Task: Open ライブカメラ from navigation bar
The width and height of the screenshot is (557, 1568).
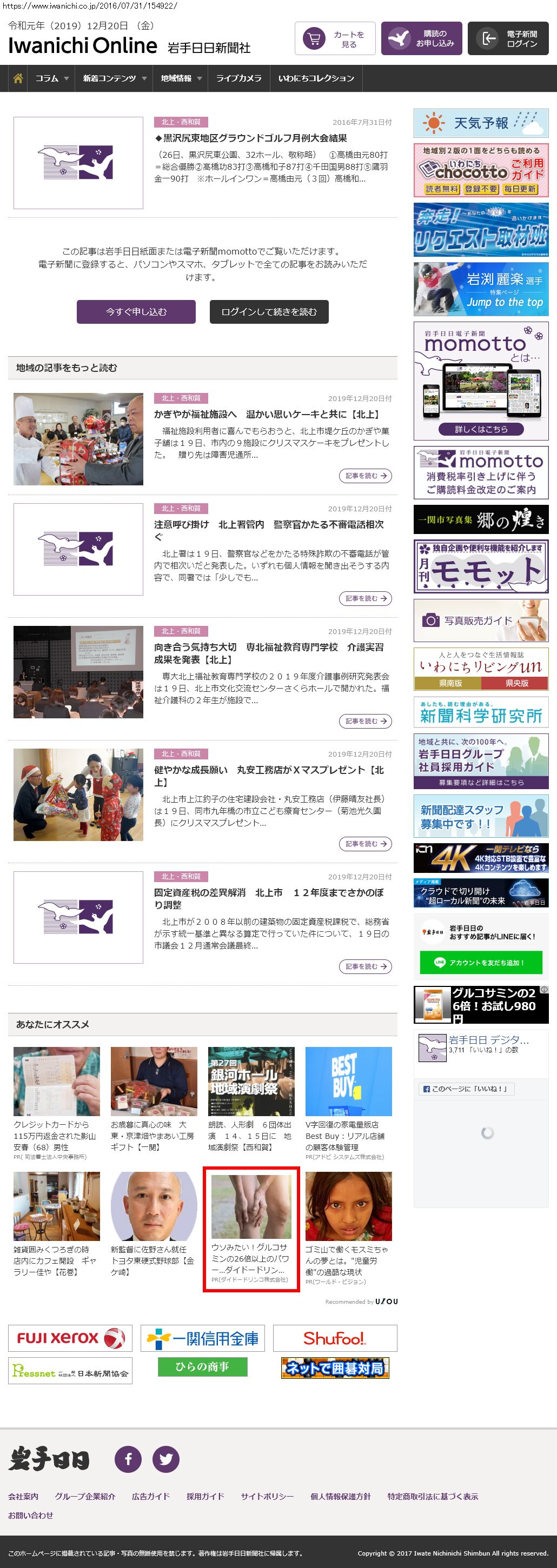Action: pyautogui.click(x=238, y=78)
